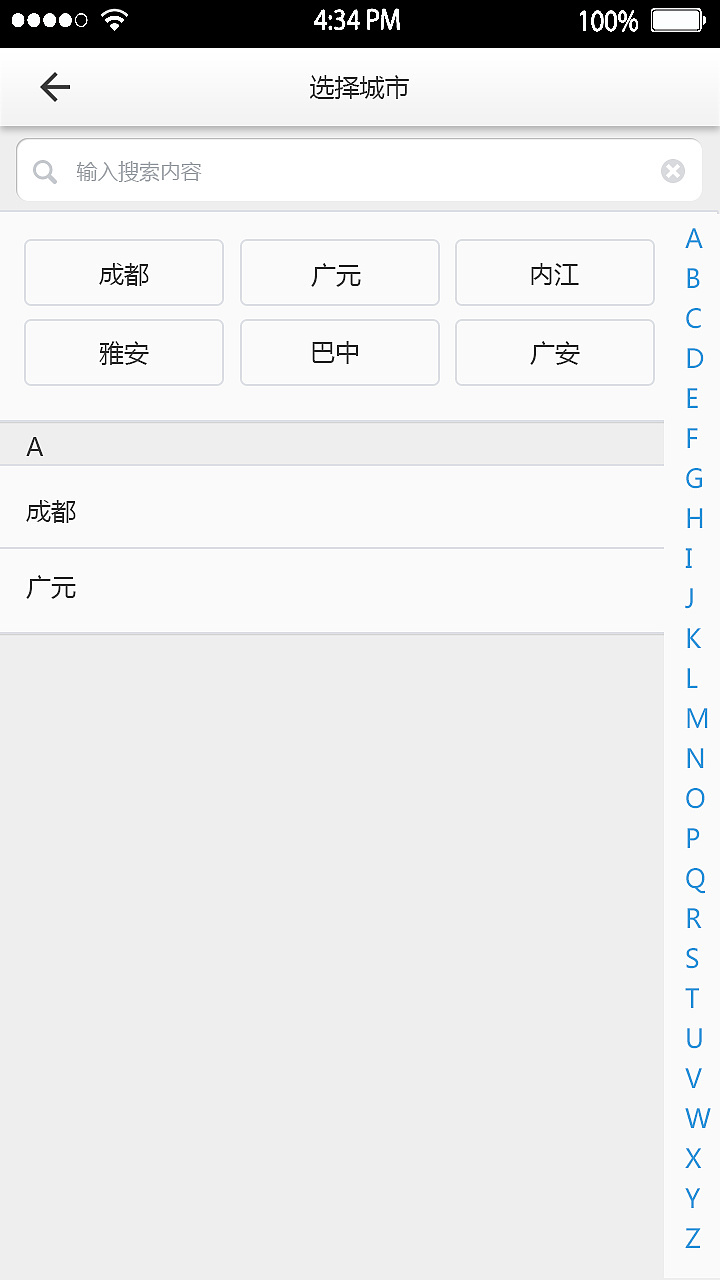Choose the 广元 quick city button
Image resolution: width=720 pixels, height=1280 pixels.
tap(340, 273)
